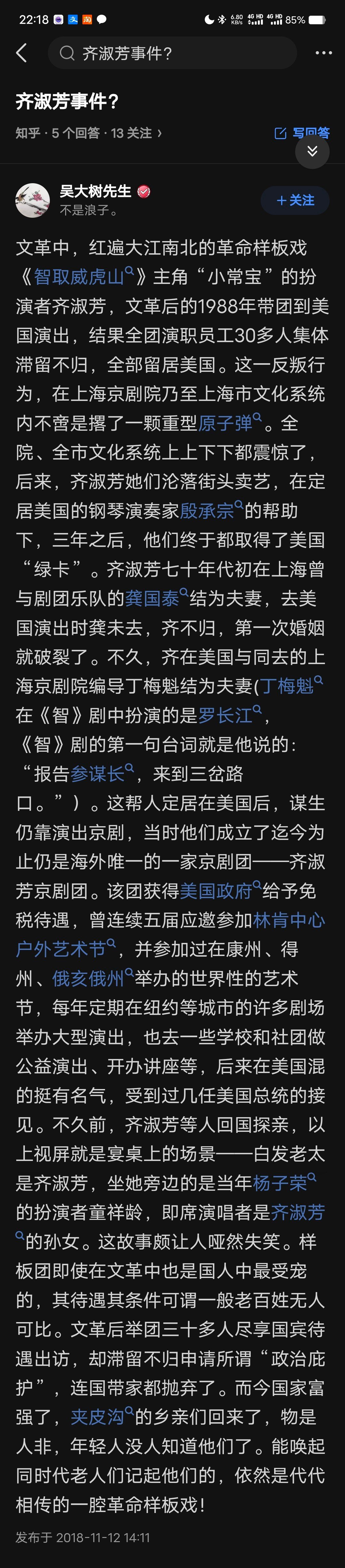Go back using the arrow icon
Image resolution: width=345 pixels, height=1568 pixels.
tap(22, 53)
